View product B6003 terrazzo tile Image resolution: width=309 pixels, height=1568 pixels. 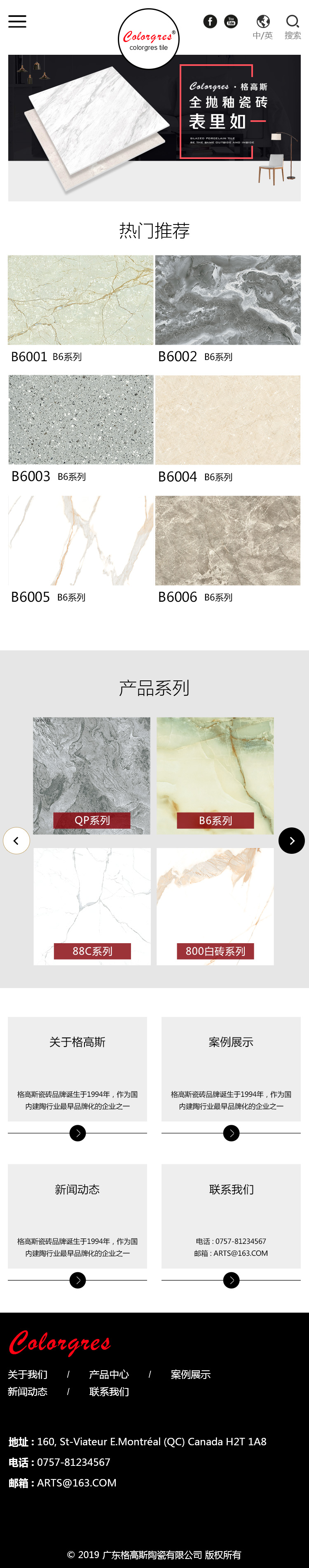tap(80, 420)
